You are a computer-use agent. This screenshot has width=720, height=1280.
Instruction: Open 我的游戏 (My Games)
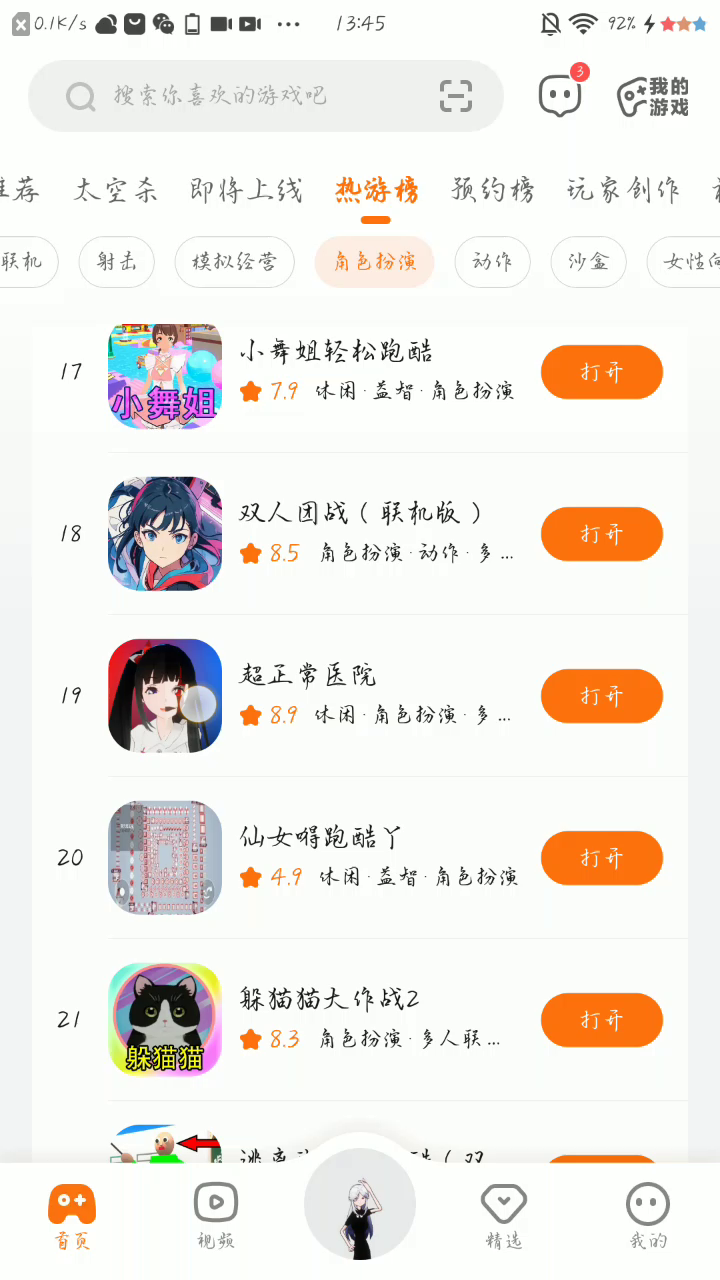point(653,97)
